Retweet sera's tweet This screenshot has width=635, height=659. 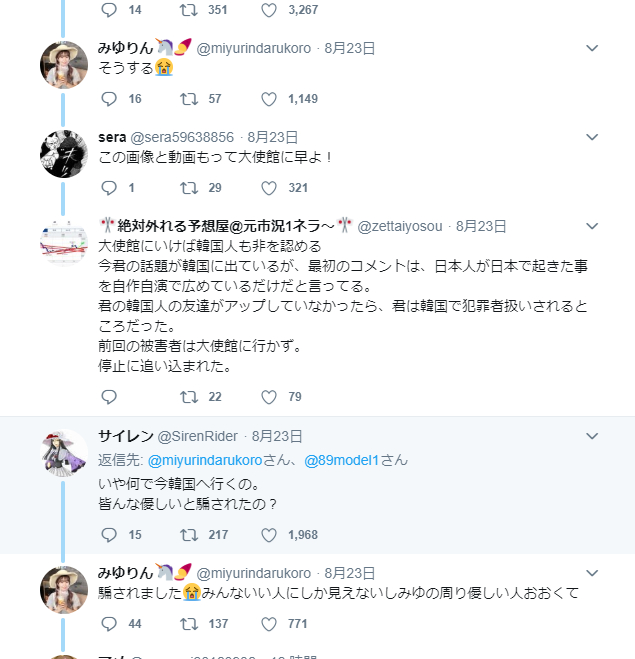tap(187, 187)
